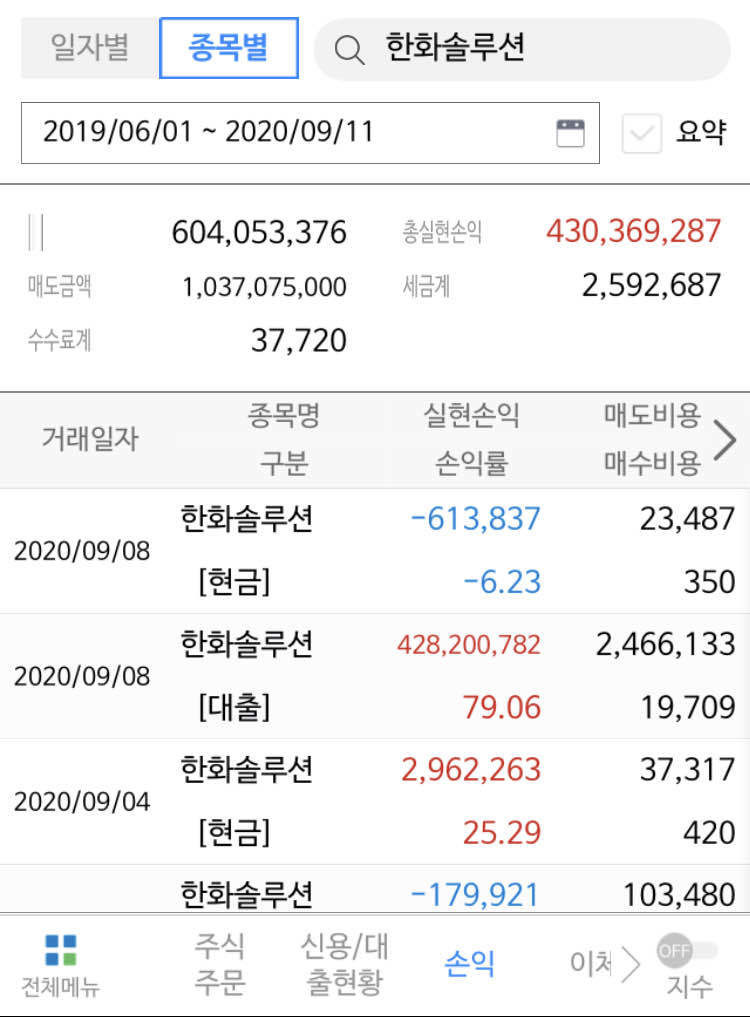Enable the 요약 summary checkbox
Image resolution: width=750 pixels, height=1017 pixels.
[x=641, y=132]
